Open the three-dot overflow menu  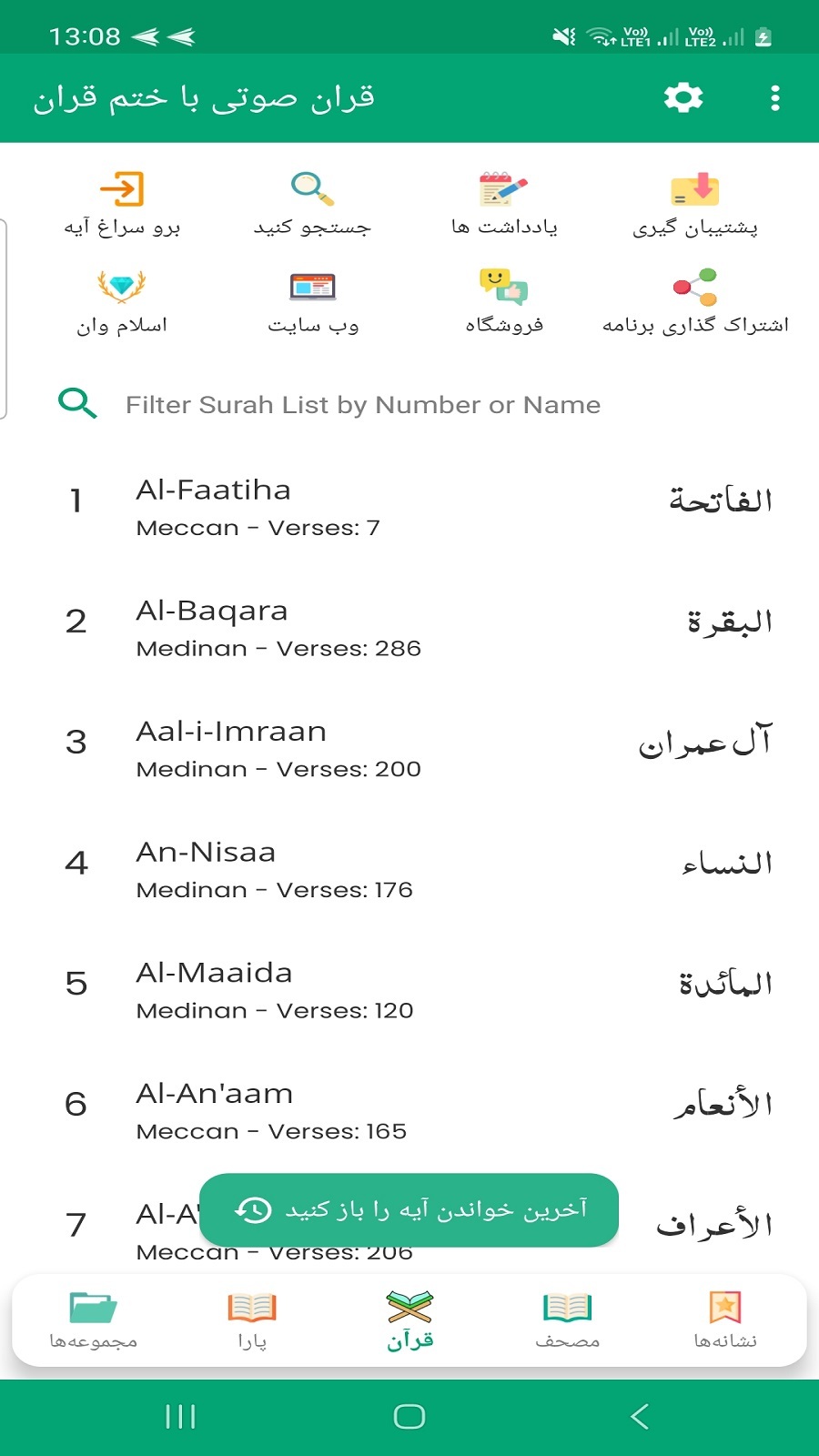[774, 96]
